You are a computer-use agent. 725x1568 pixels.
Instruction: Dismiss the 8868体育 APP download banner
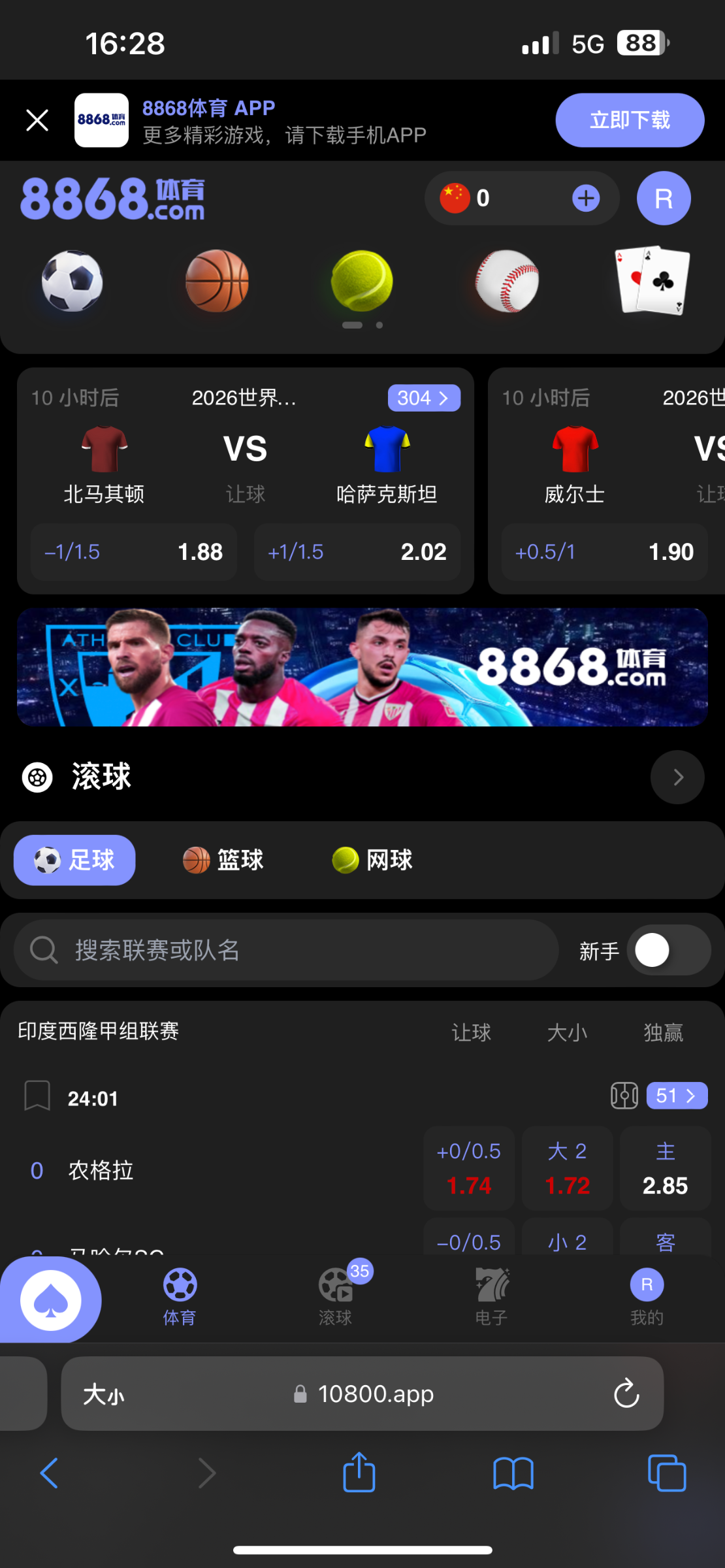(37, 120)
